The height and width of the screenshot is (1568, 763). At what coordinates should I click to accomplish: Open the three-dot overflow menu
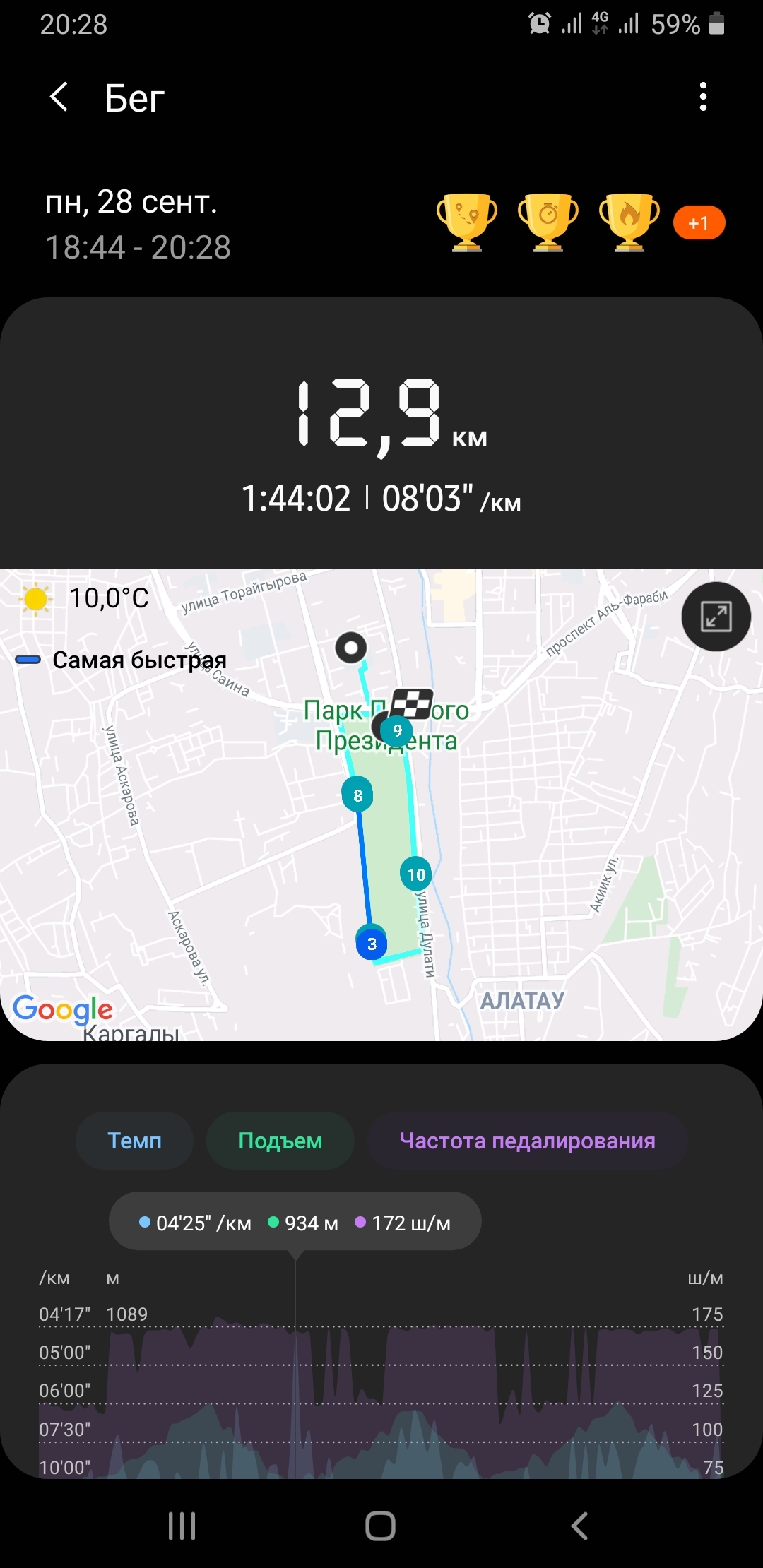click(702, 97)
